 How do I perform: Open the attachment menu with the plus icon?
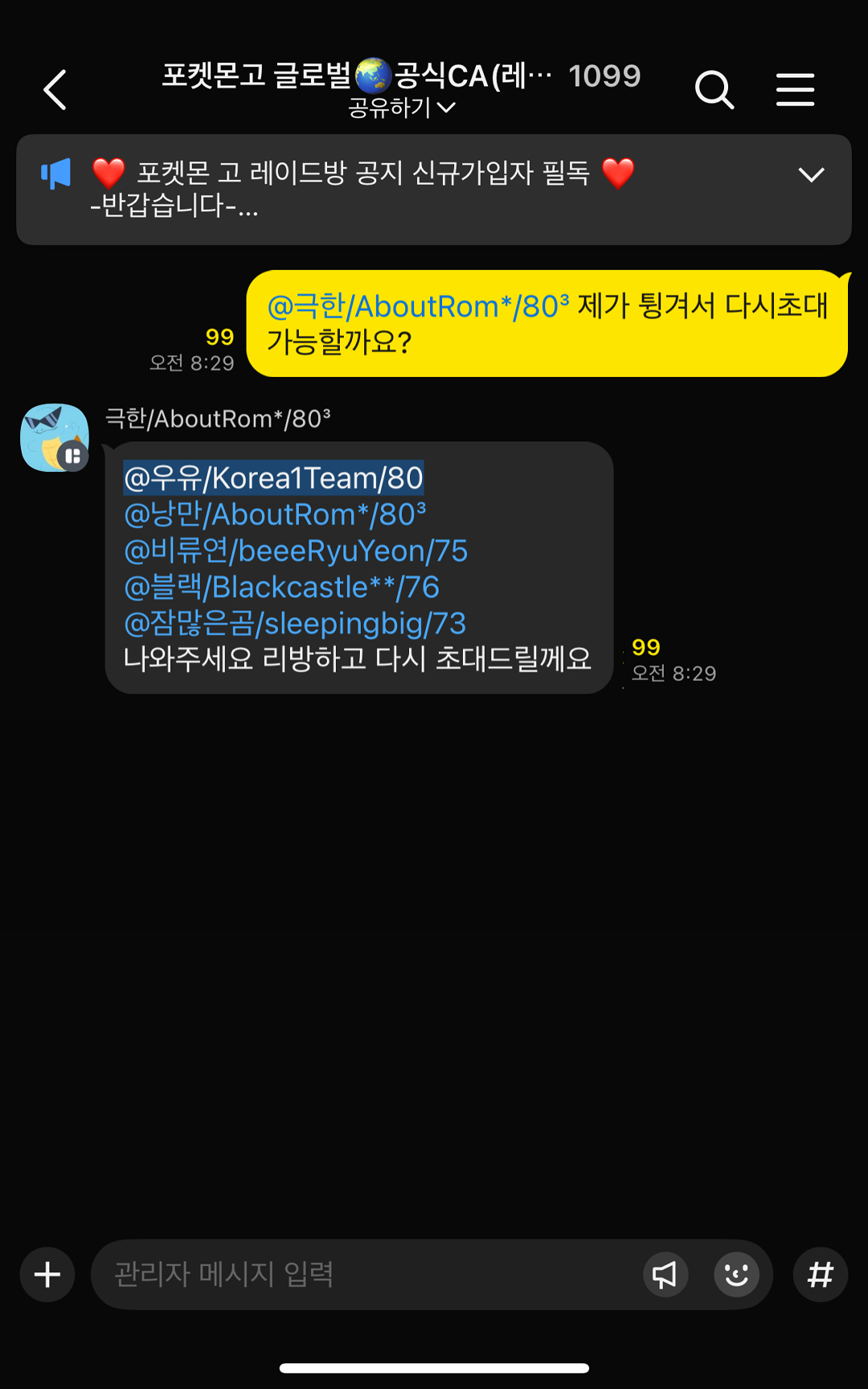[47, 1274]
